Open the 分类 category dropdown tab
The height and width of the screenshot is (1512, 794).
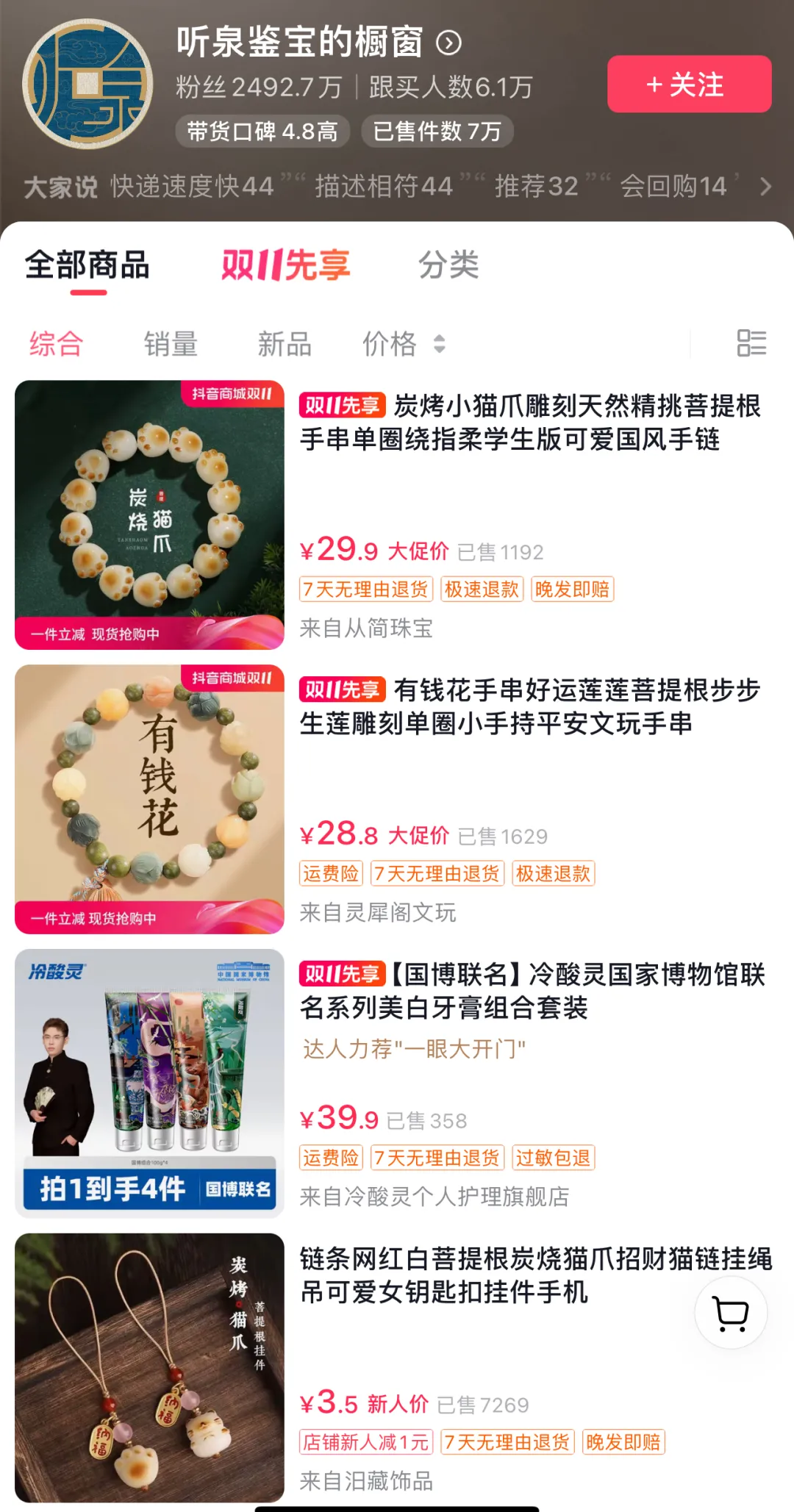coord(449,266)
